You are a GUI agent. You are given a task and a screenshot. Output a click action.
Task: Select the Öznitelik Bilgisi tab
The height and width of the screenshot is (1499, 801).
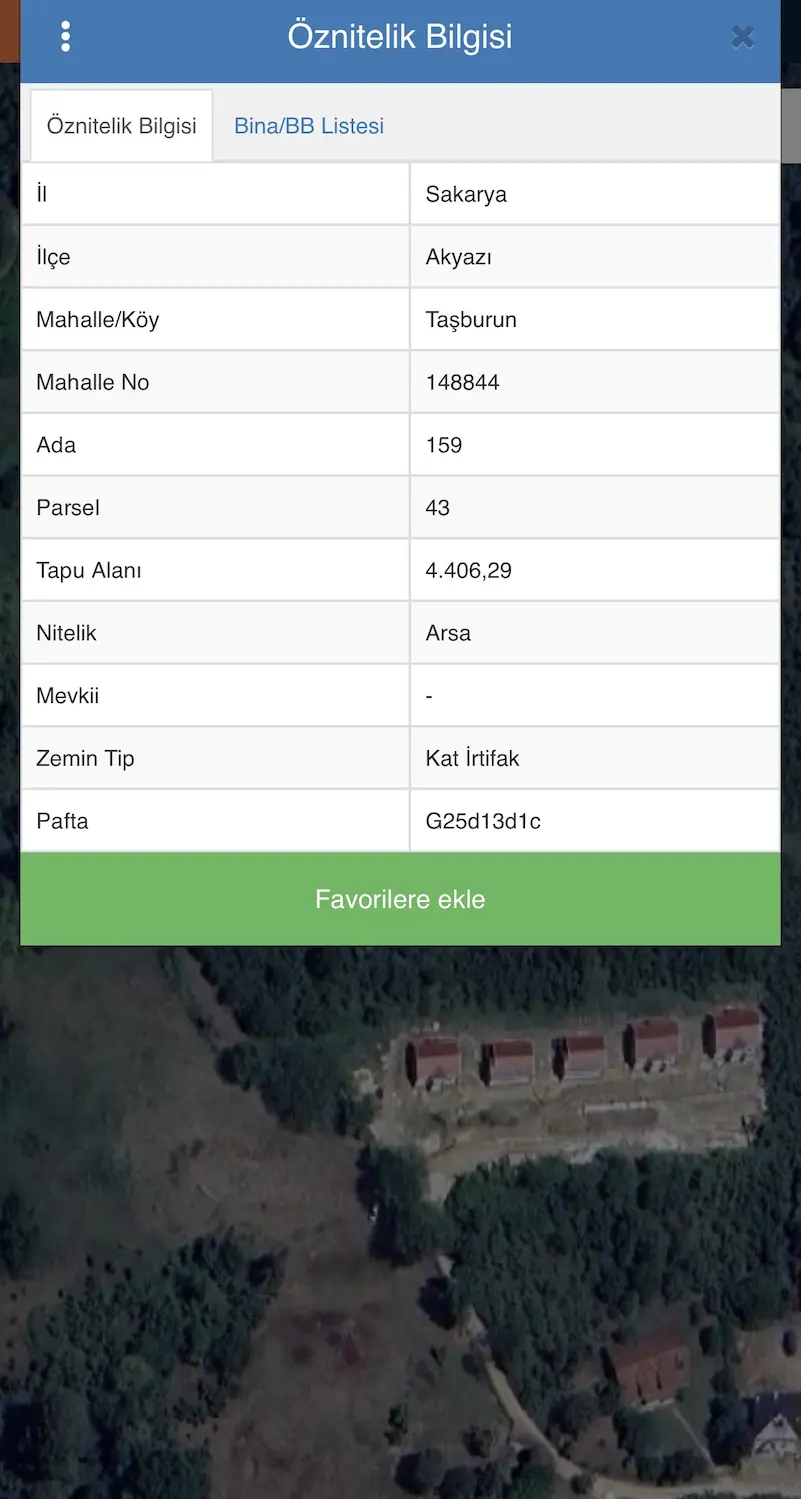pyautogui.click(x=122, y=126)
